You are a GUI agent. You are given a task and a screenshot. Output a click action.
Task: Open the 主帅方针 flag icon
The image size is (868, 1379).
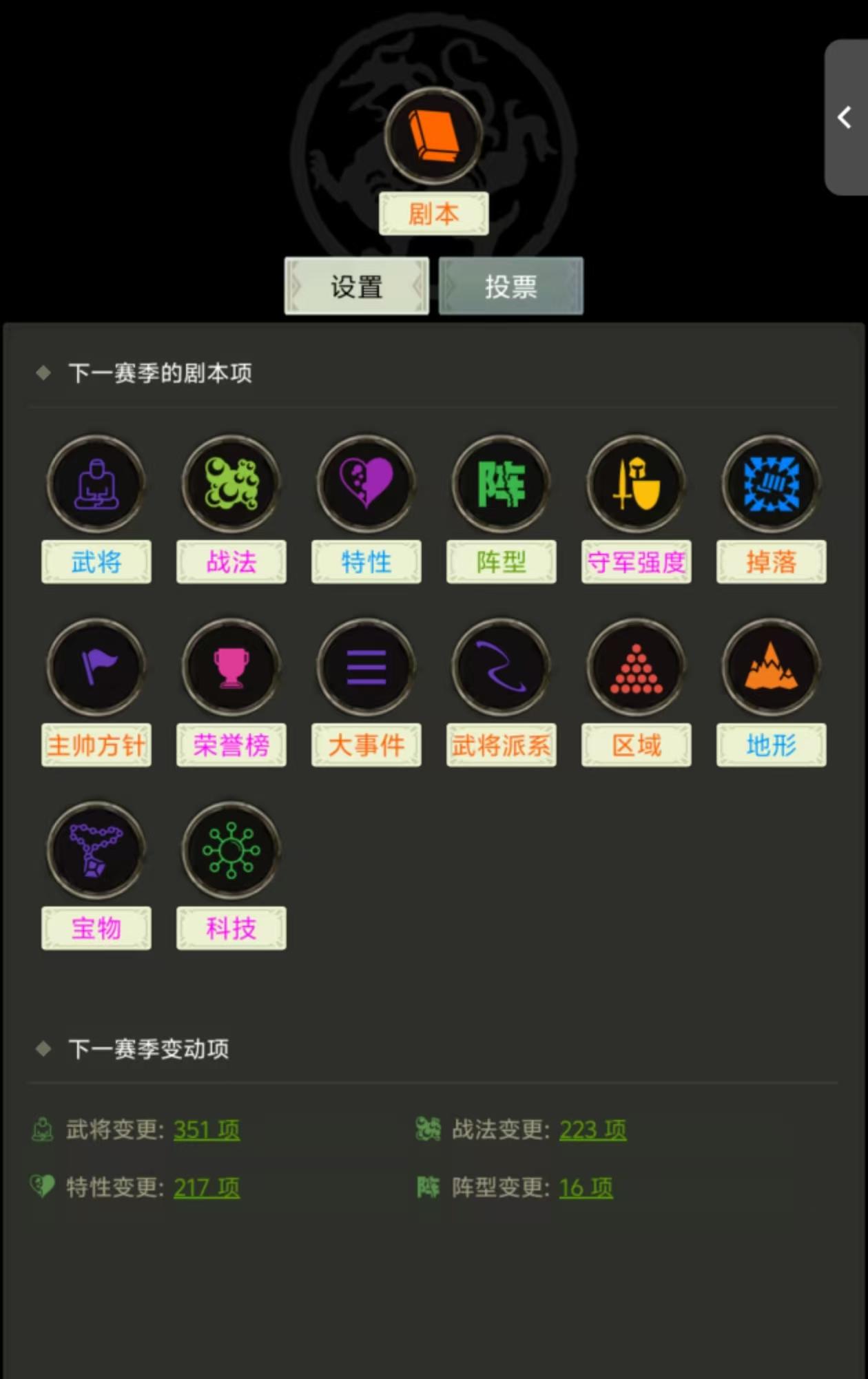coord(96,667)
